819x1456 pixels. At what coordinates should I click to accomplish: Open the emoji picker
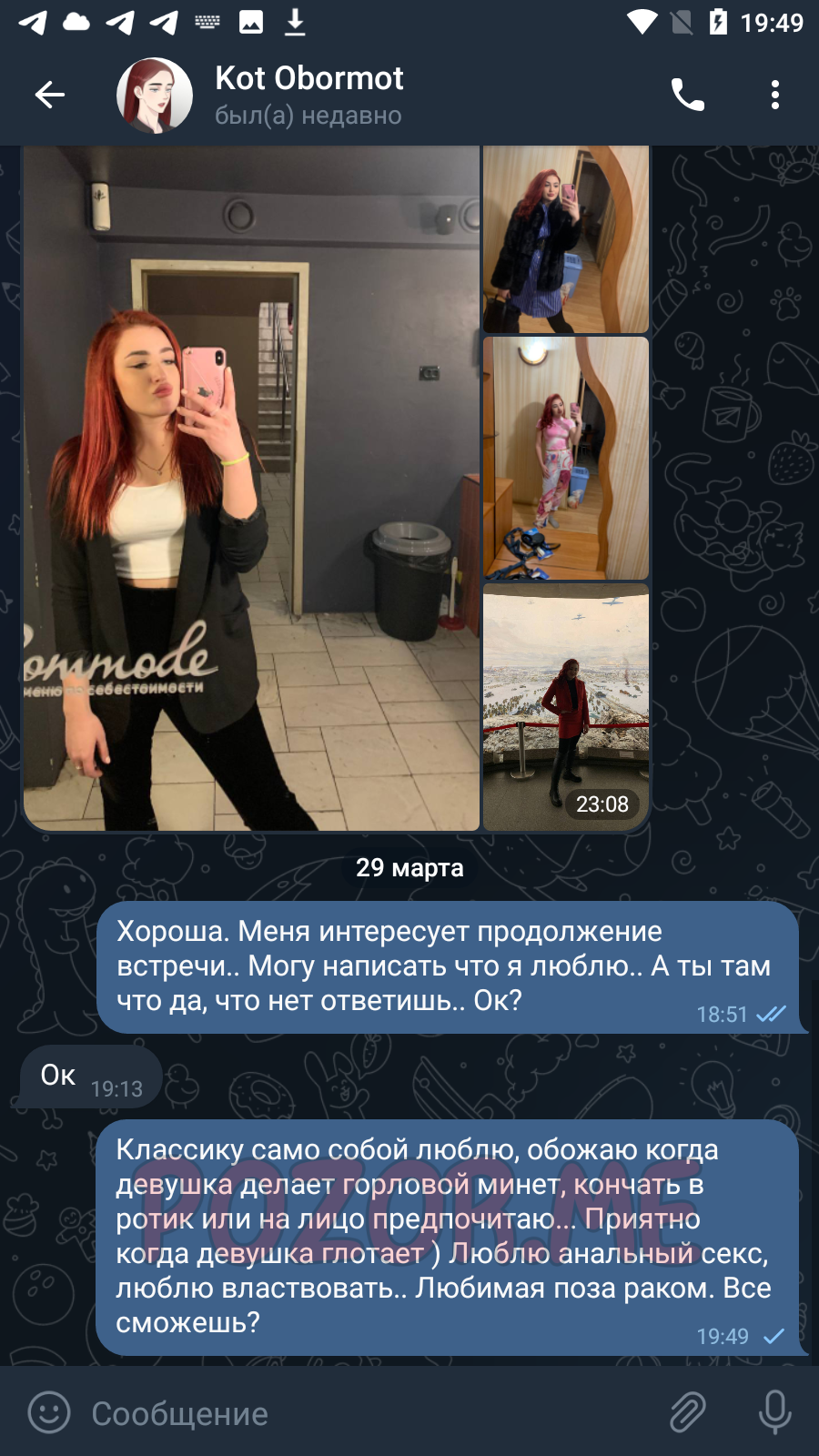(49, 1412)
